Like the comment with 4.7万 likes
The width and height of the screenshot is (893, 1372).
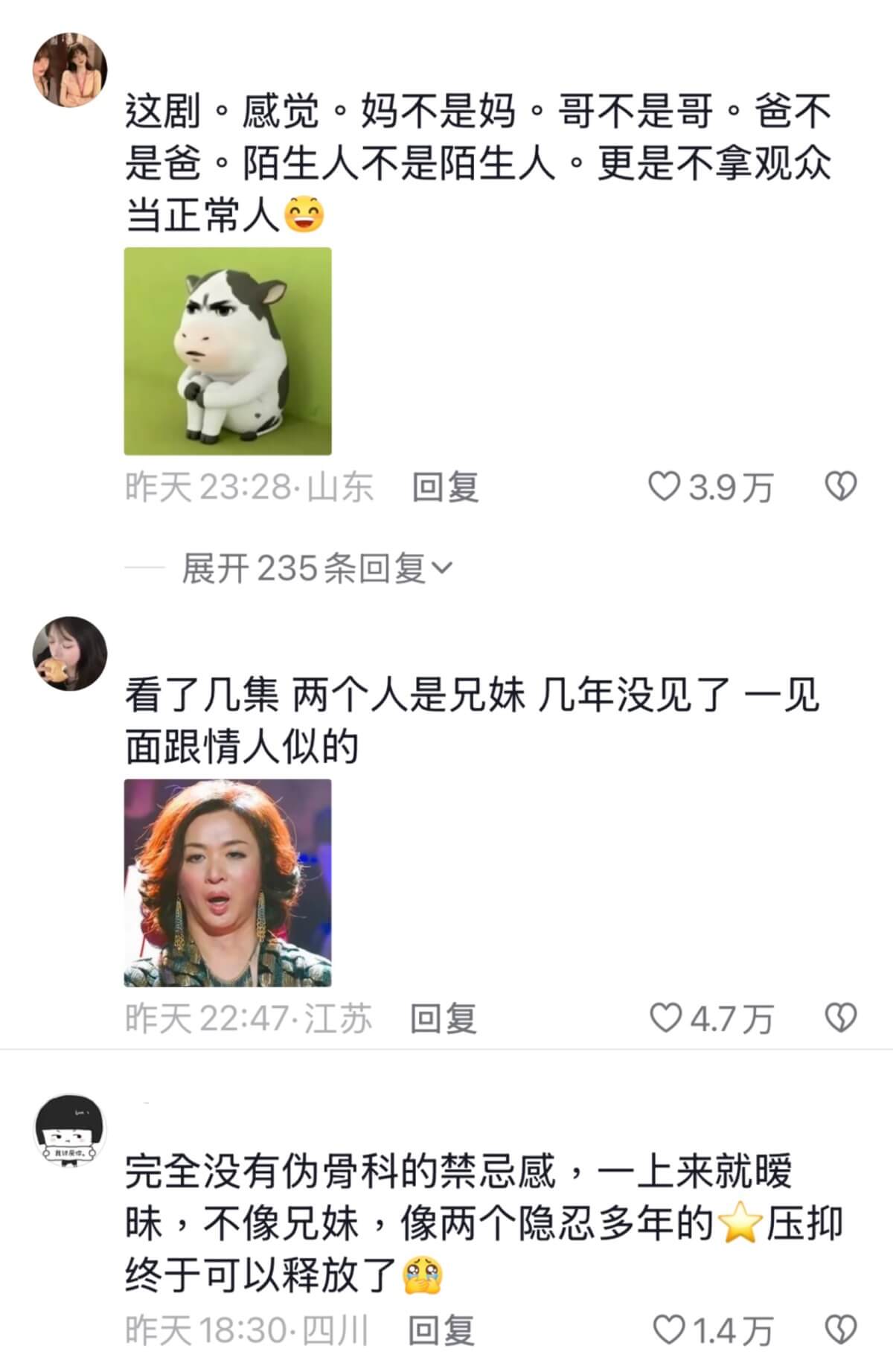click(x=666, y=1018)
